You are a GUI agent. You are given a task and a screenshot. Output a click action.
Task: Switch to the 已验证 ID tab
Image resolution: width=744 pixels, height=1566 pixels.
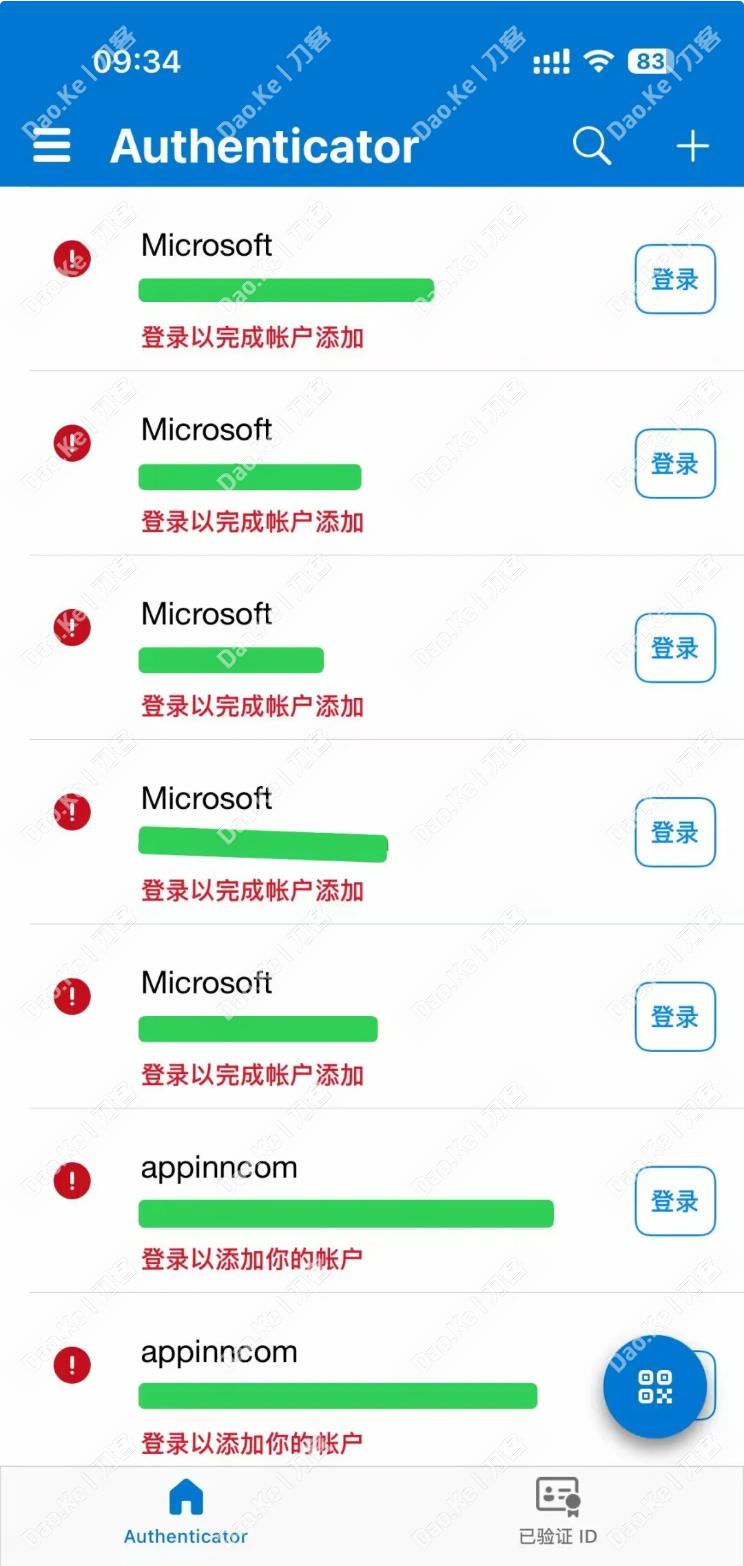click(x=558, y=1512)
